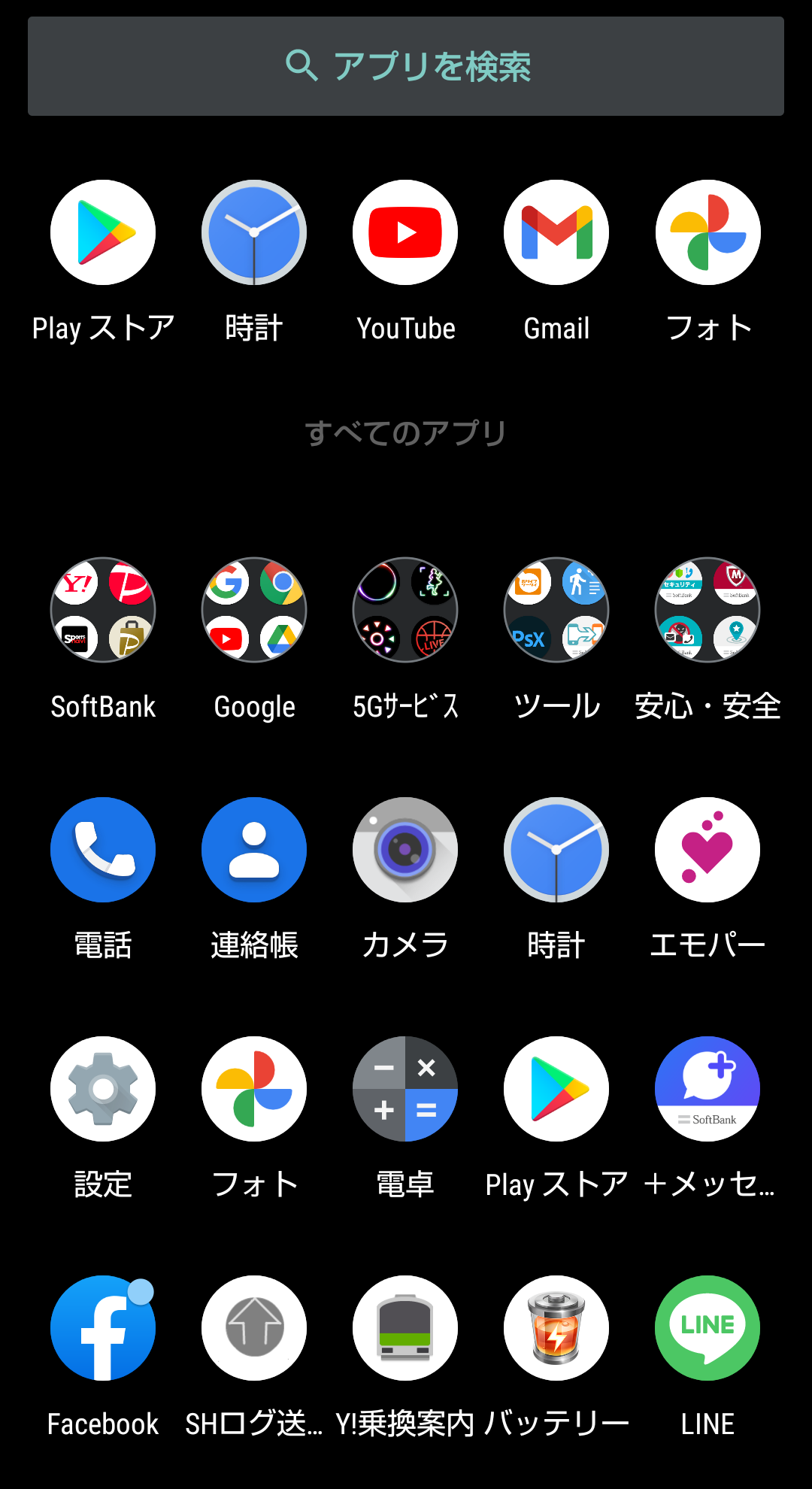Launch the Facebook app
Screen dimensions: 812x1489
pos(103,1328)
